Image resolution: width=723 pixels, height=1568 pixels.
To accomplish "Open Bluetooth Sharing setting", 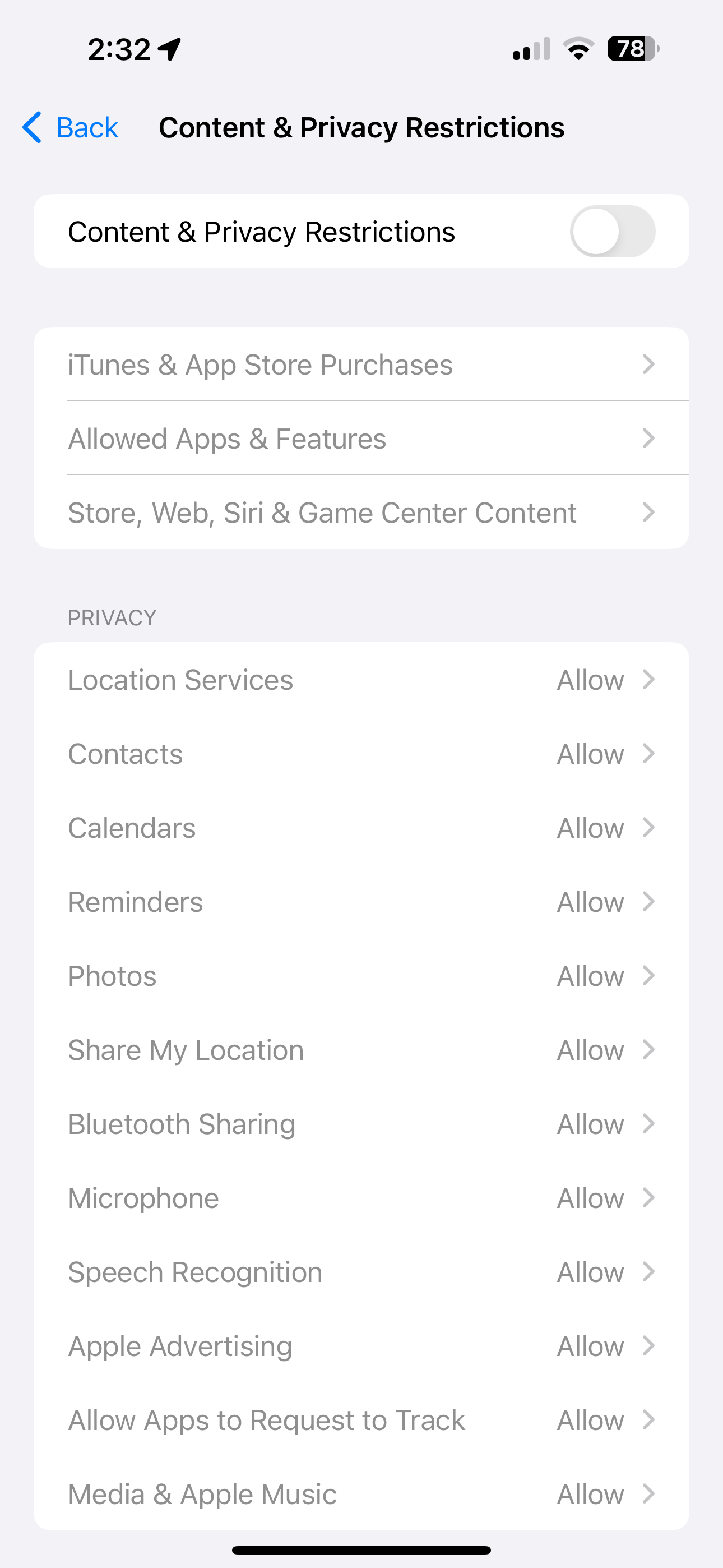I will 361,1124.
